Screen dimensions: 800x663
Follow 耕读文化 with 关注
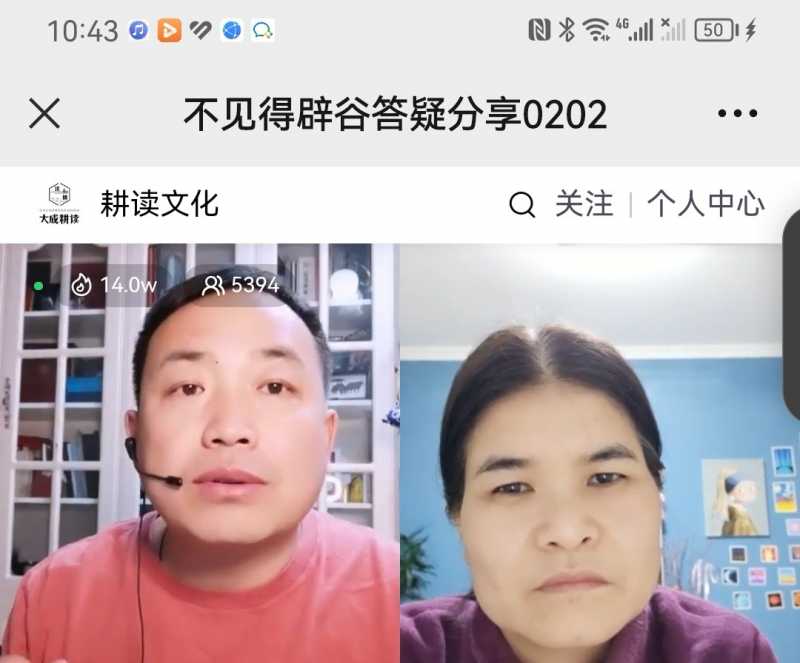(584, 204)
